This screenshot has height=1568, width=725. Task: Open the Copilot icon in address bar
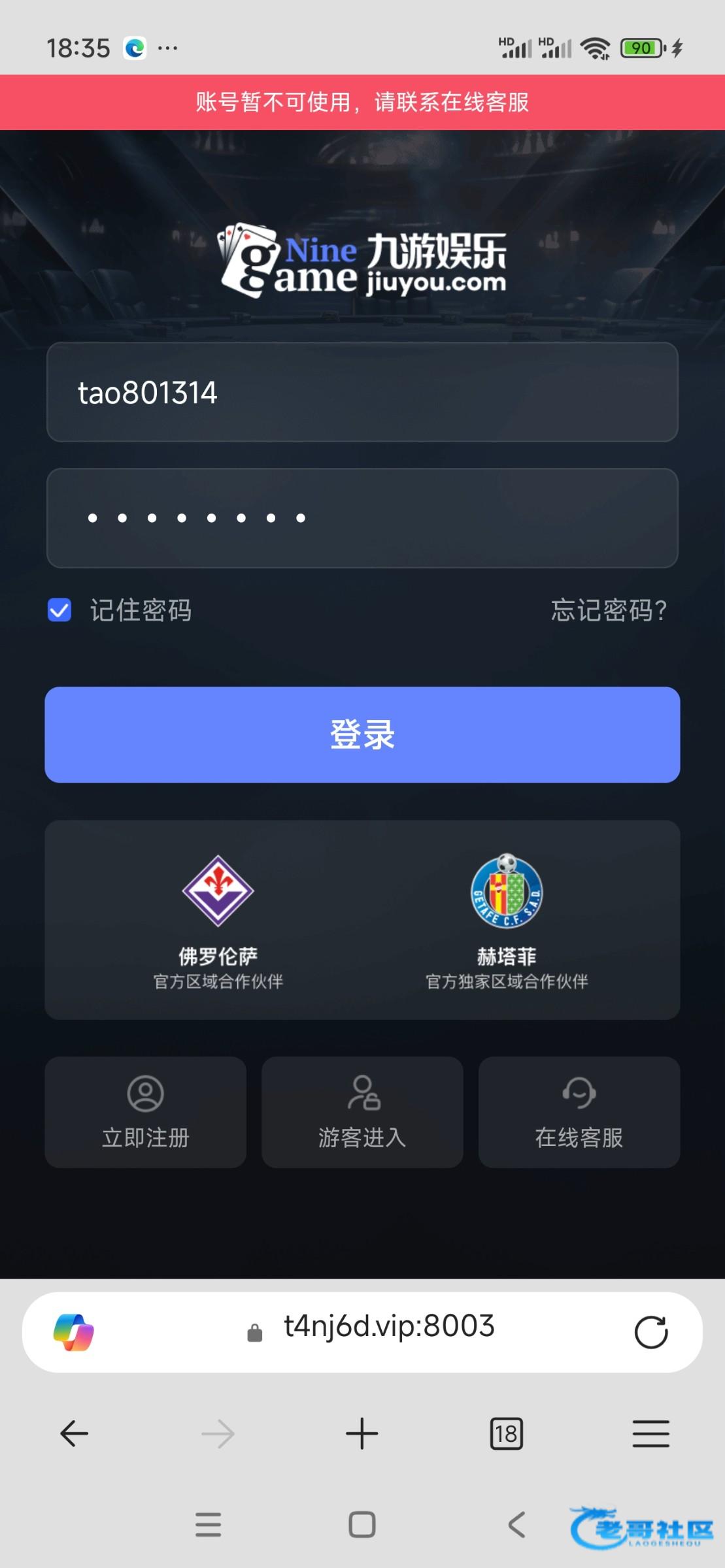point(73,1332)
